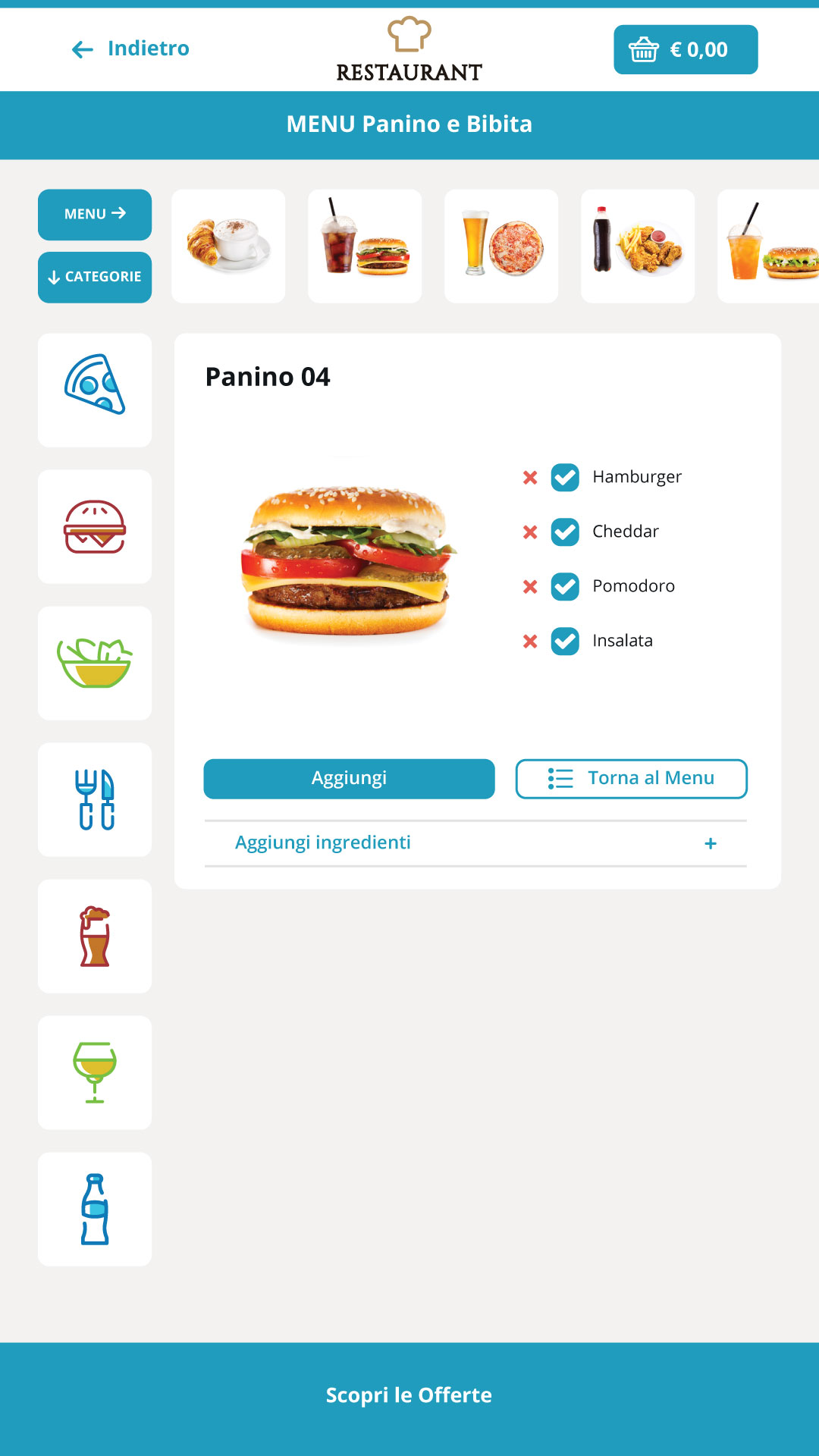Remove Pomodoro with the red X

click(x=530, y=587)
